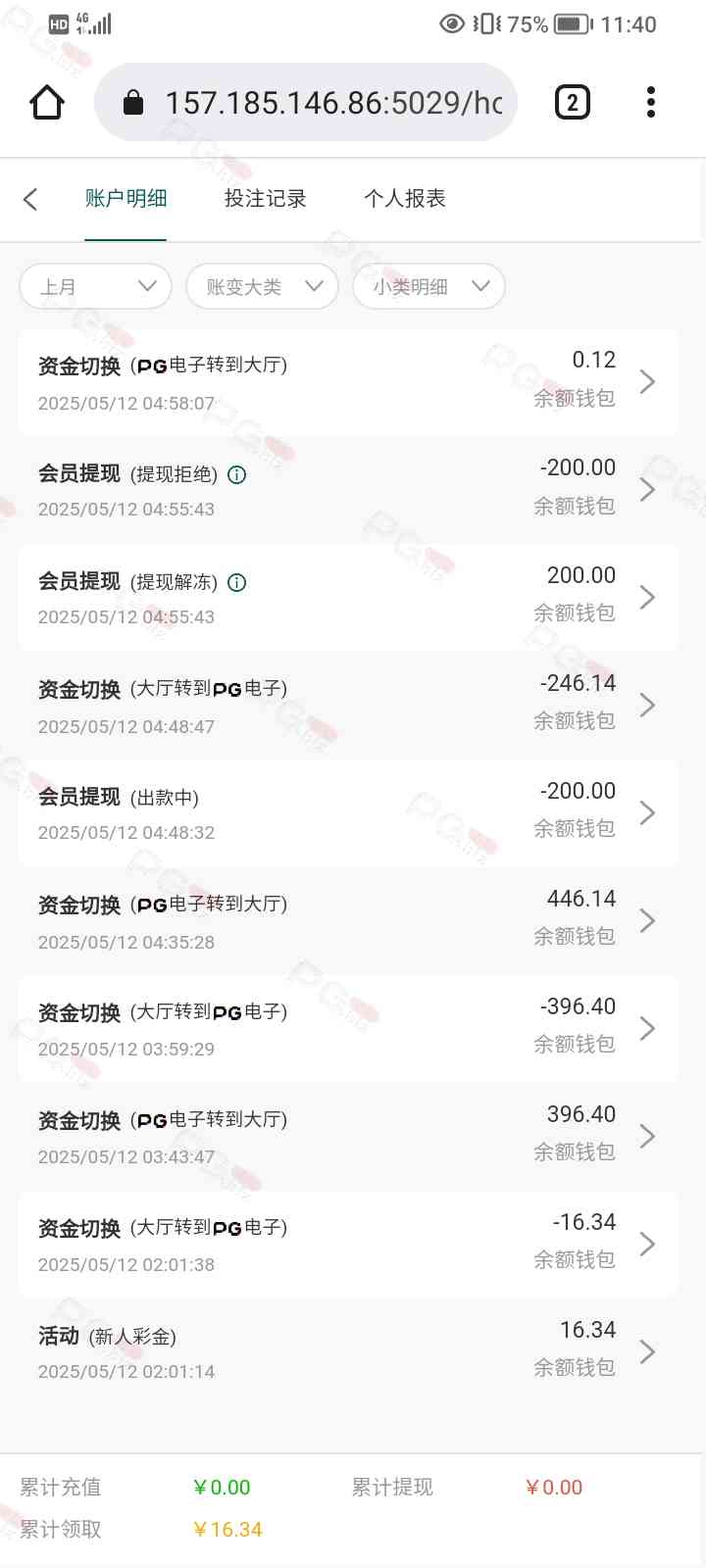Image resolution: width=706 pixels, height=1568 pixels.
Task: Open the 446.14 transfer record
Action: (348, 921)
